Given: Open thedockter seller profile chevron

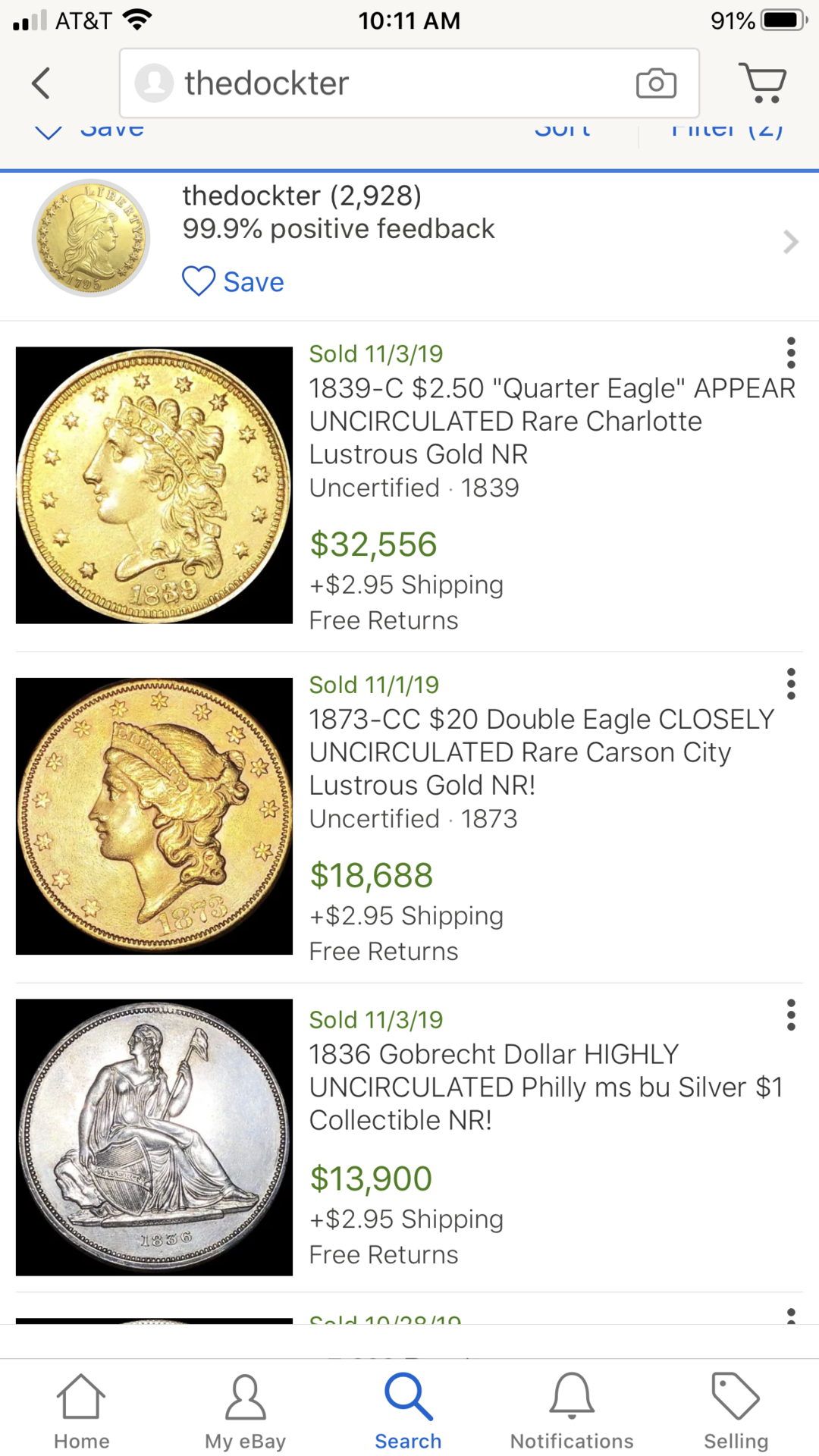Looking at the screenshot, I should [791, 242].
